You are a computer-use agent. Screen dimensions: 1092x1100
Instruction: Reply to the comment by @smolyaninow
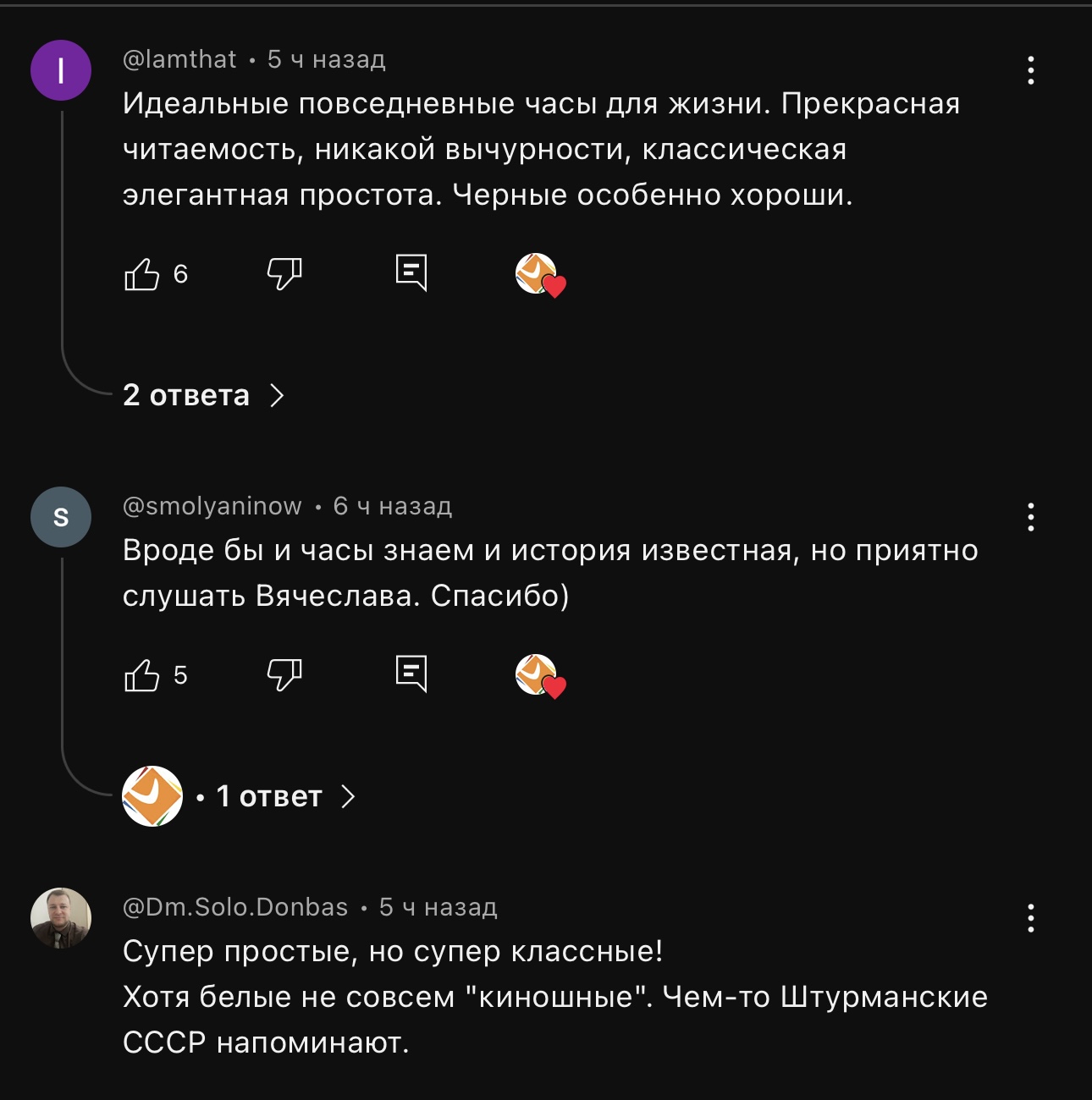[x=411, y=674]
